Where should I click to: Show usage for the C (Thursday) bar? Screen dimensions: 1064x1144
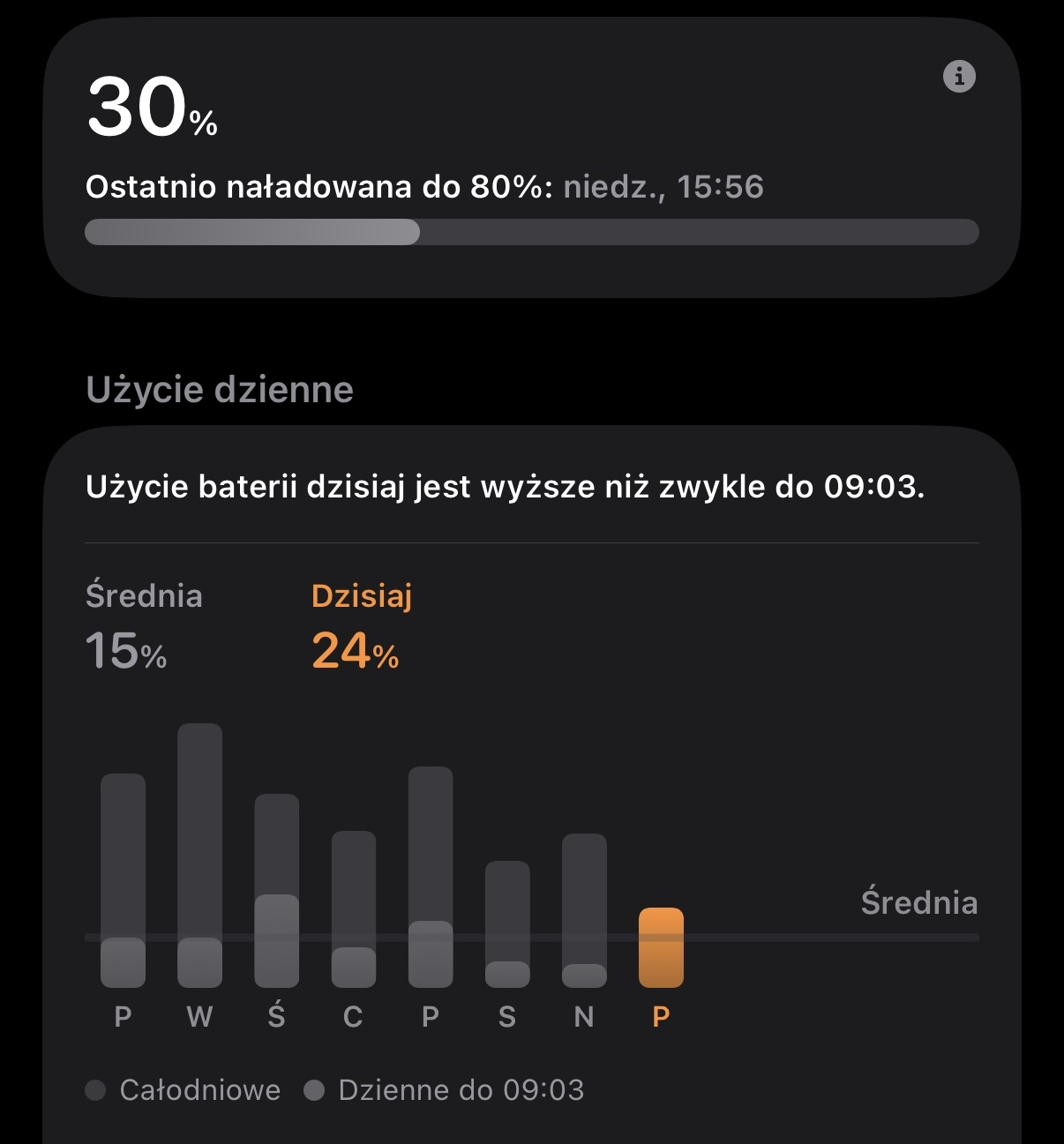click(353, 908)
